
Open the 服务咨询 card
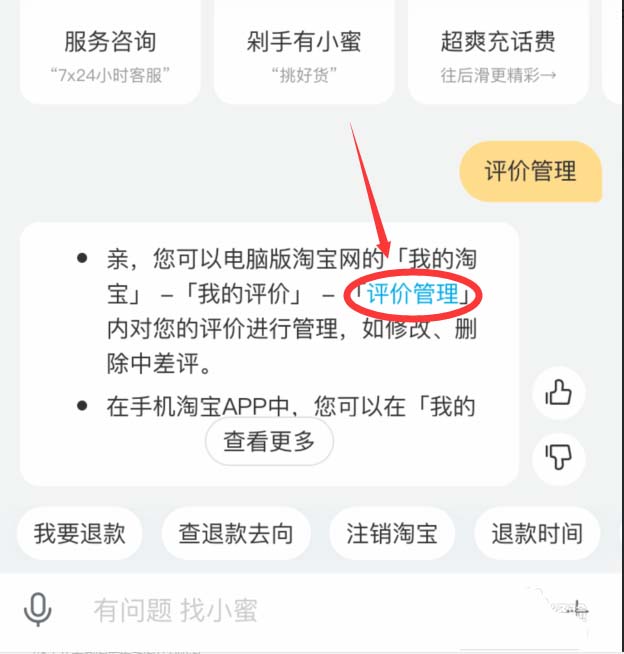point(110,50)
